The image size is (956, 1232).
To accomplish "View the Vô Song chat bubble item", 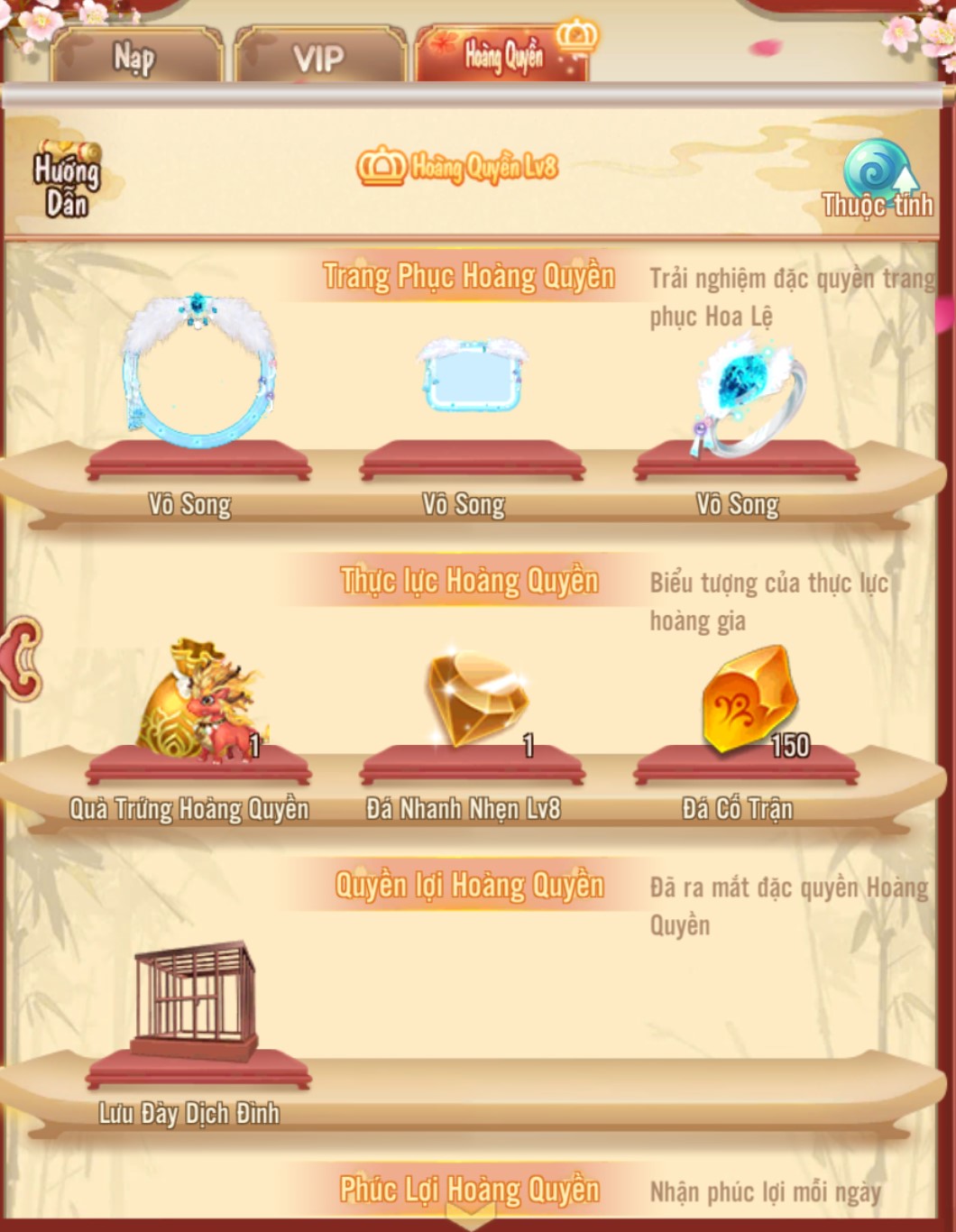I will 472,376.
